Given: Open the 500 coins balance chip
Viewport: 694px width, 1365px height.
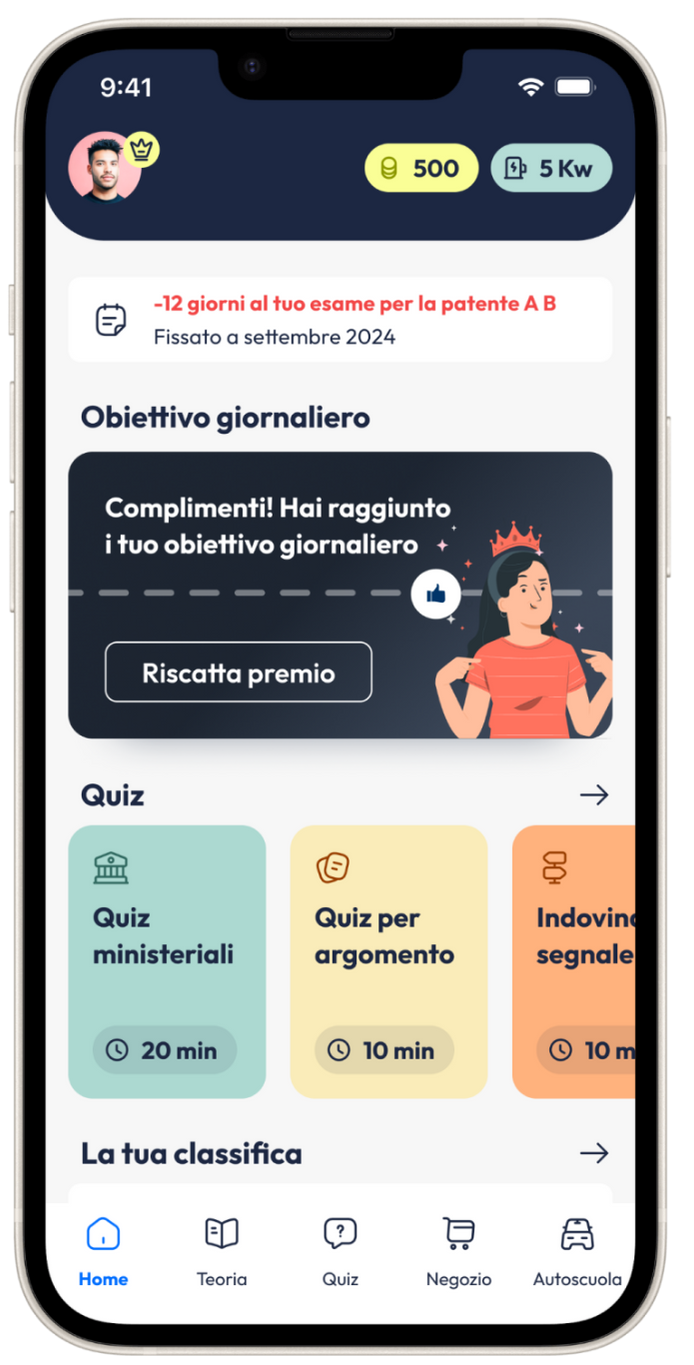Looking at the screenshot, I should coord(421,168).
